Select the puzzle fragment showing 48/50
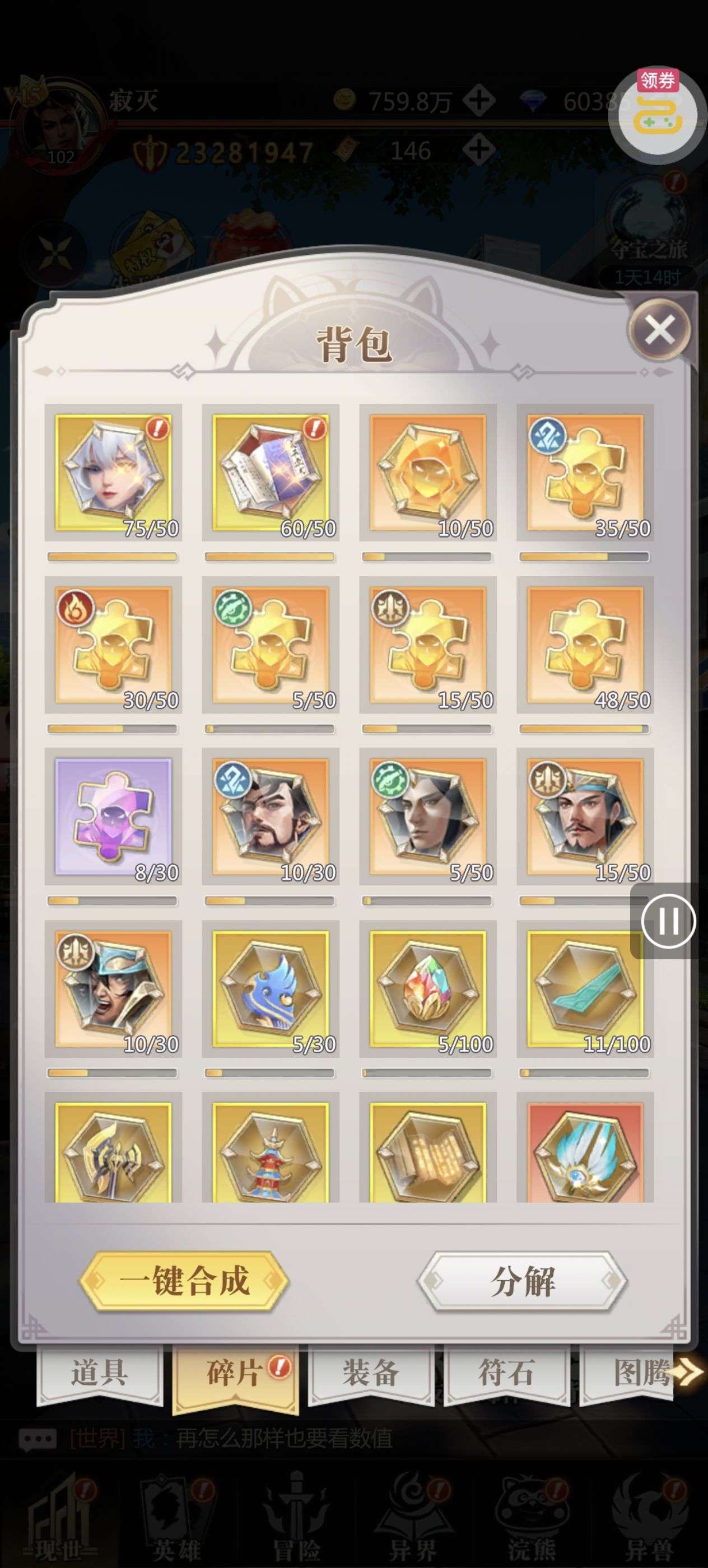The width and height of the screenshot is (708, 1568). pyautogui.click(x=585, y=645)
